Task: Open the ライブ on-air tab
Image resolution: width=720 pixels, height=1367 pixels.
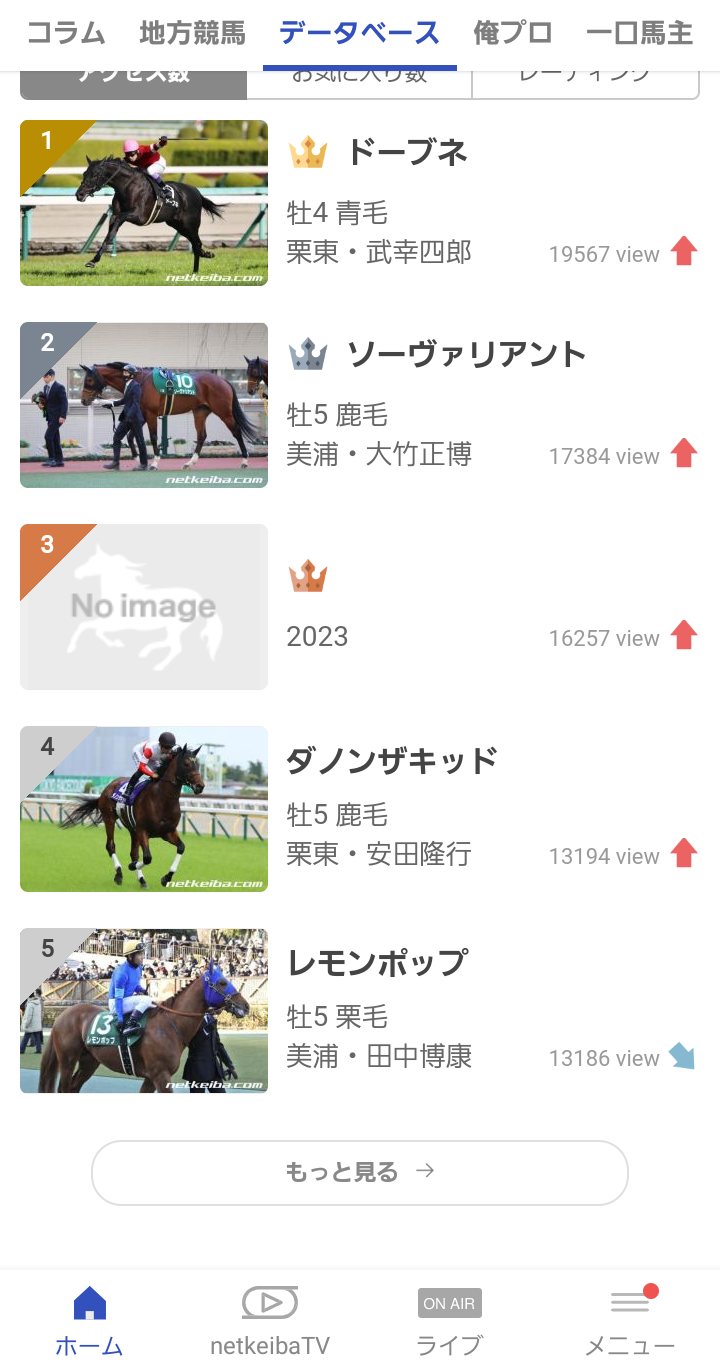Action: [x=449, y=1320]
